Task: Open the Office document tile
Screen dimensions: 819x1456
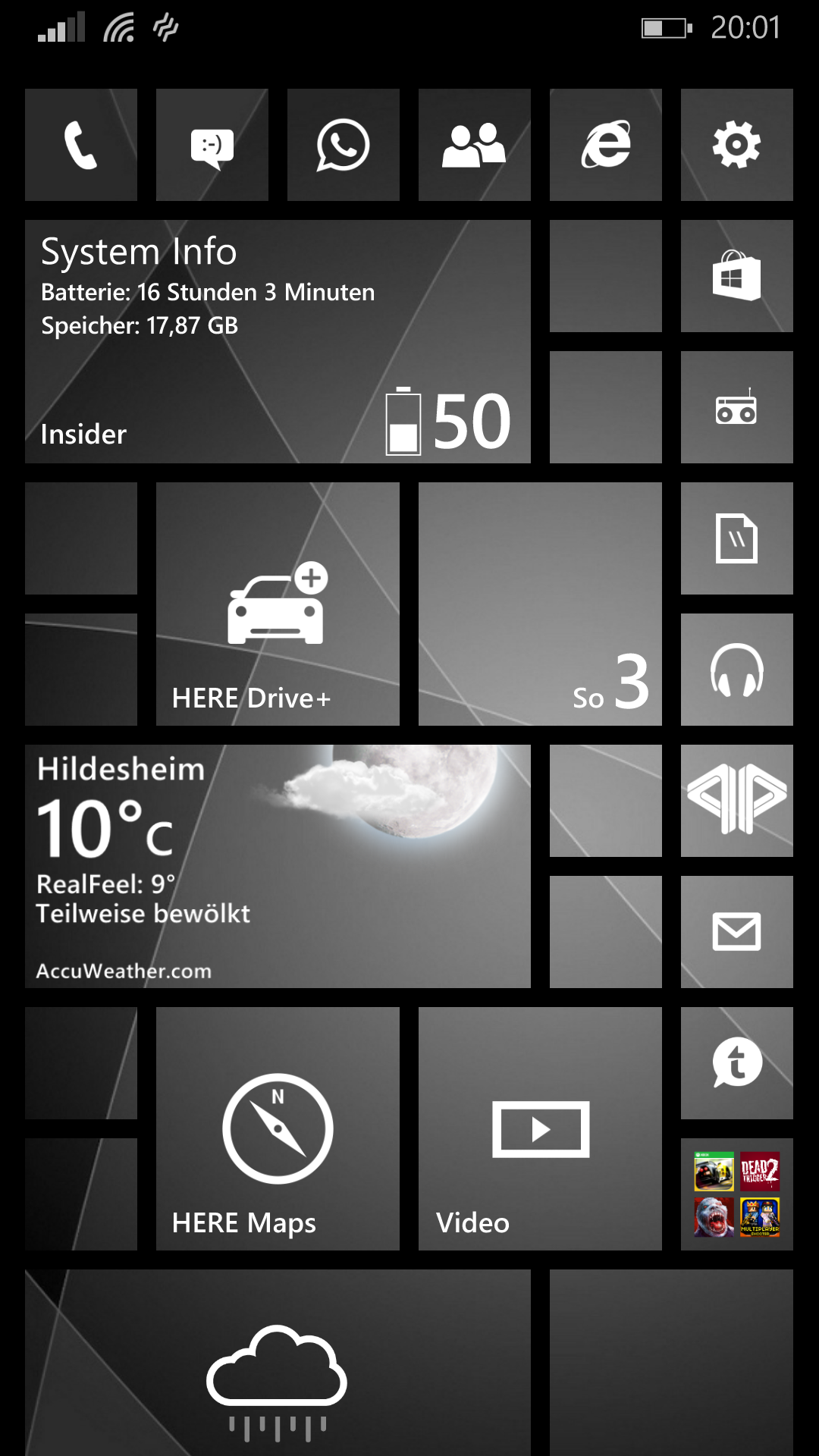Action: coord(737,538)
